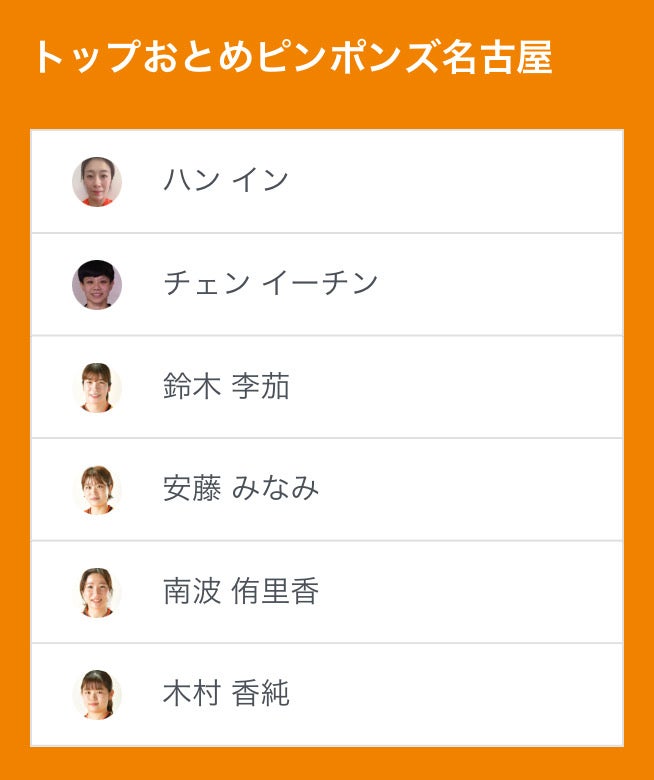The height and width of the screenshot is (780, 654).
Task: Select チェン イーチン from the roster
Action: (270, 284)
